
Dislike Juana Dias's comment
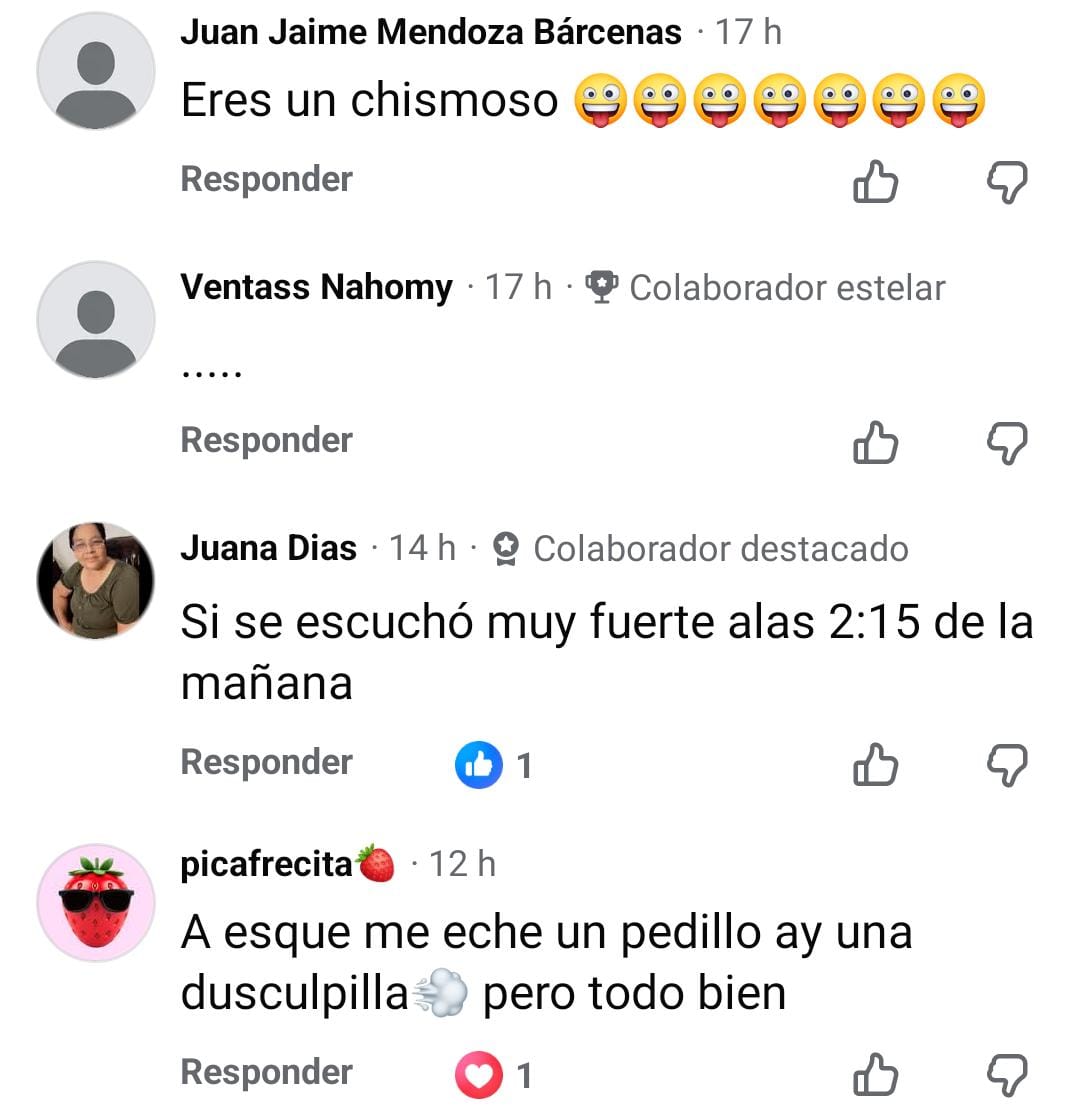tap(1007, 765)
